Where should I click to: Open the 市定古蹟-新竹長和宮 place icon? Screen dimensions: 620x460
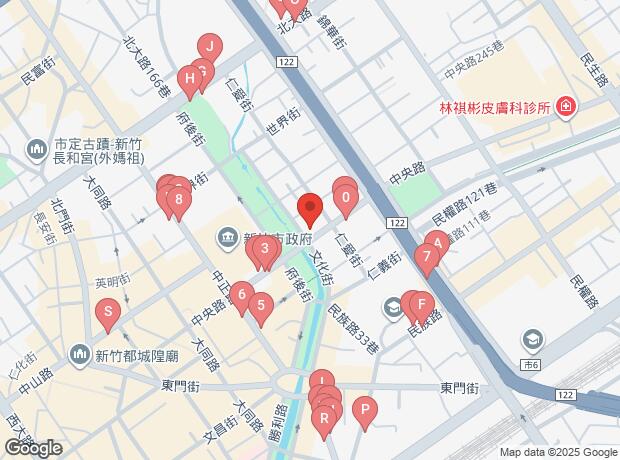click(x=37, y=150)
